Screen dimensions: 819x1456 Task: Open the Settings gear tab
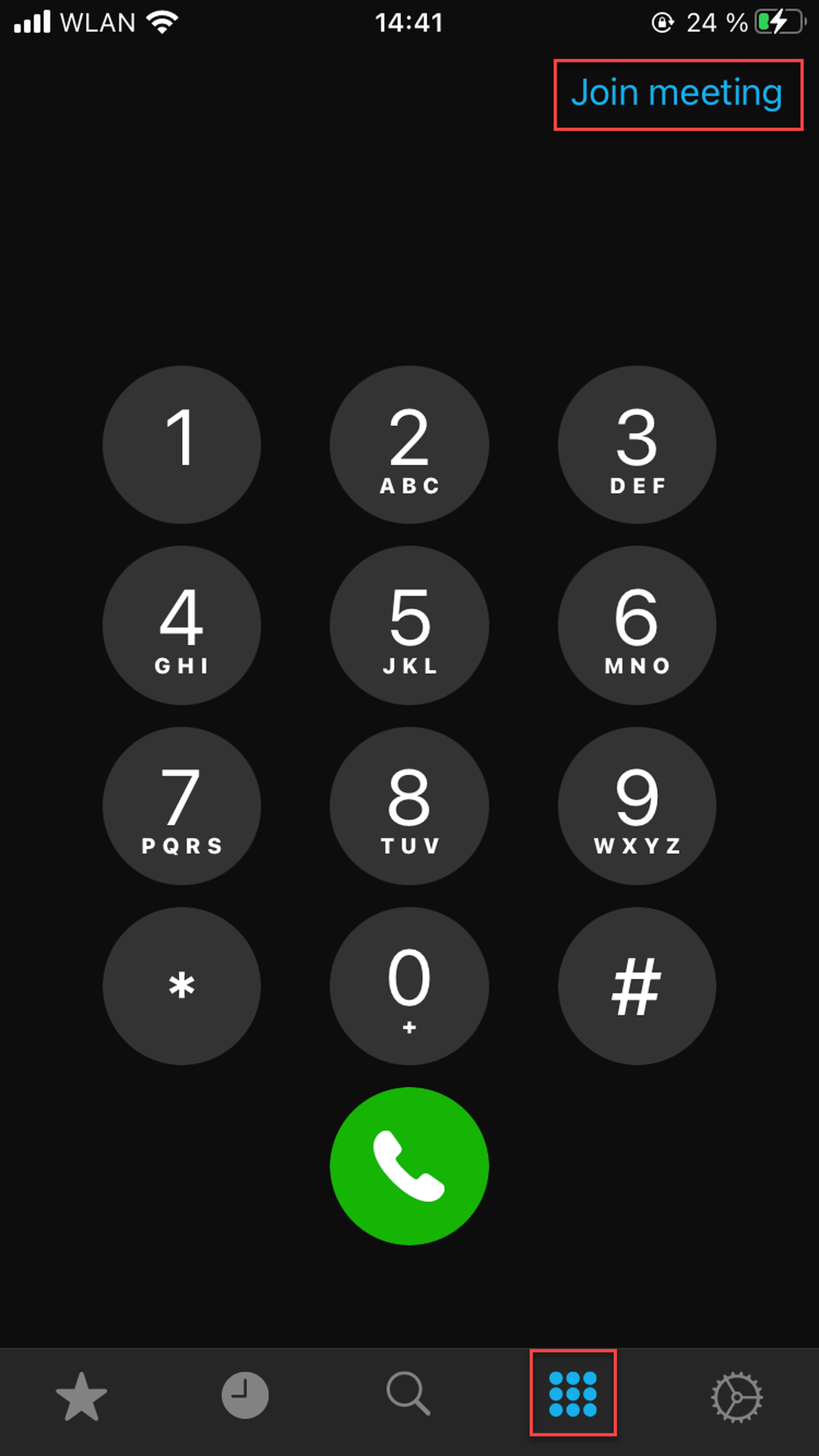coord(736,1396)
